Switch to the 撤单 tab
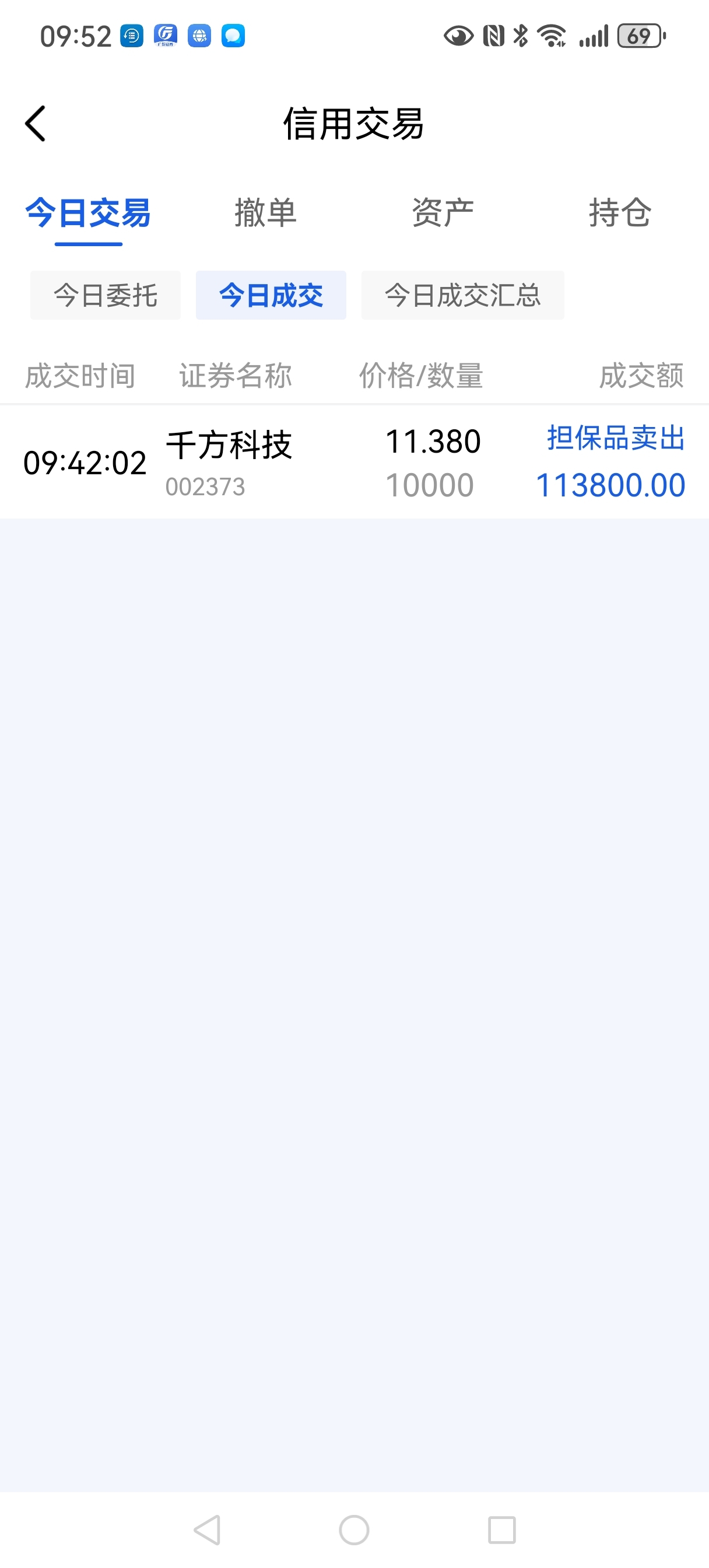The image size is (709, 1568). pos(265,212)
